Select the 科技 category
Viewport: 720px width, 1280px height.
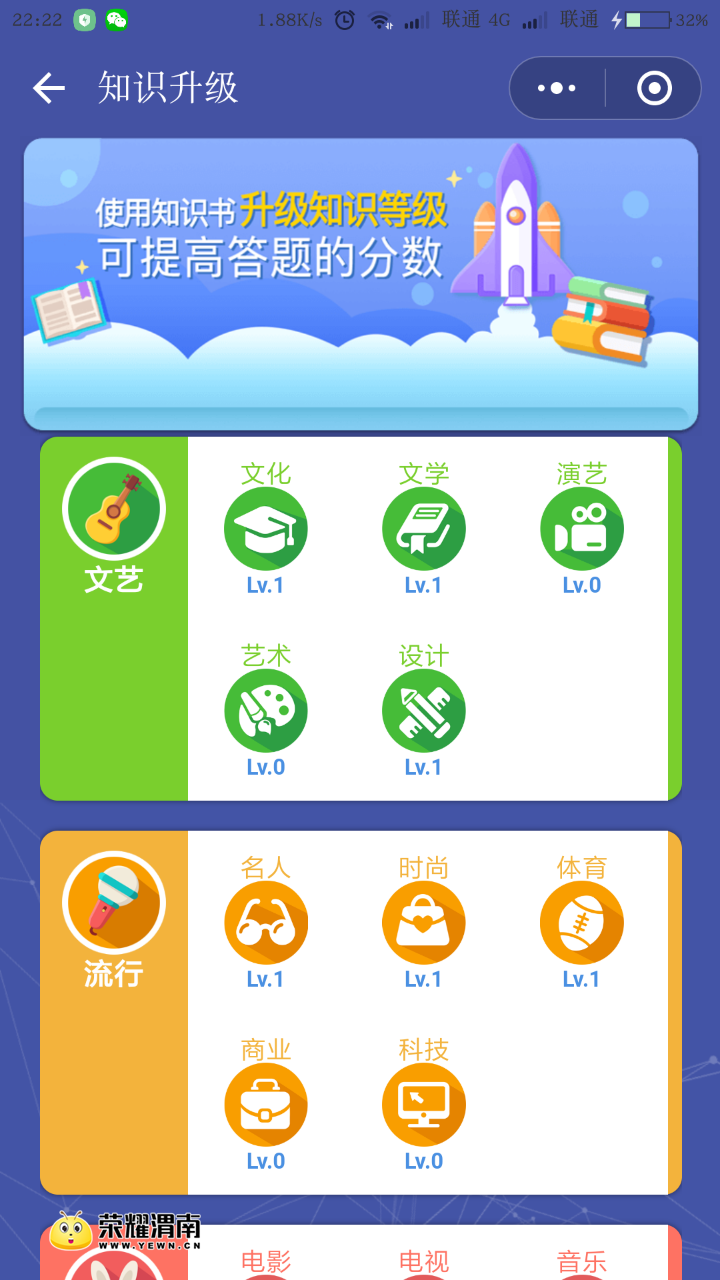pyautogui.click(x=424, y=1105)
